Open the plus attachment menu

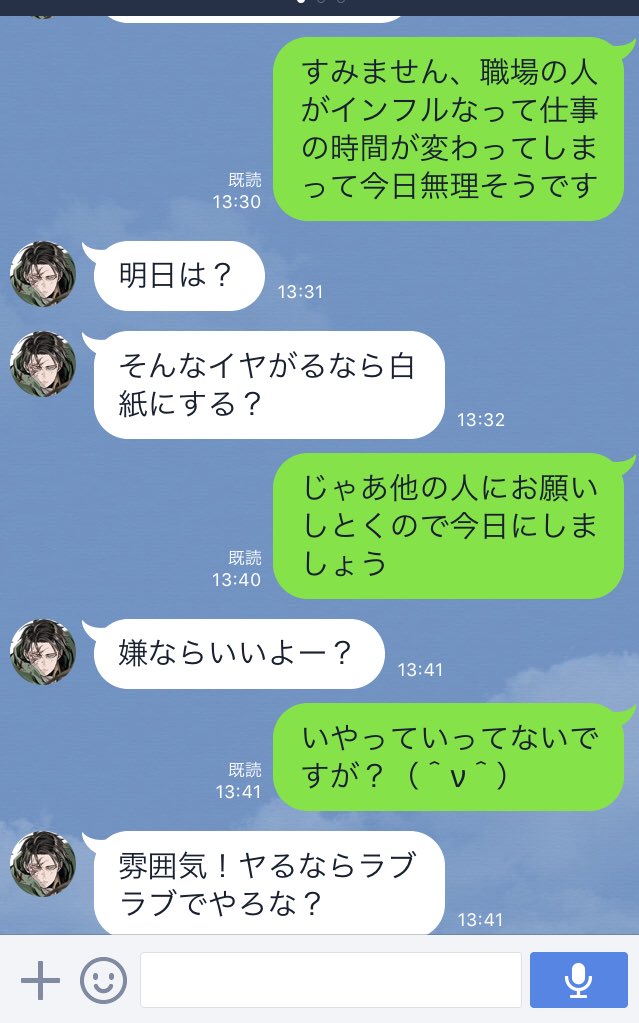tap(40, 980)
